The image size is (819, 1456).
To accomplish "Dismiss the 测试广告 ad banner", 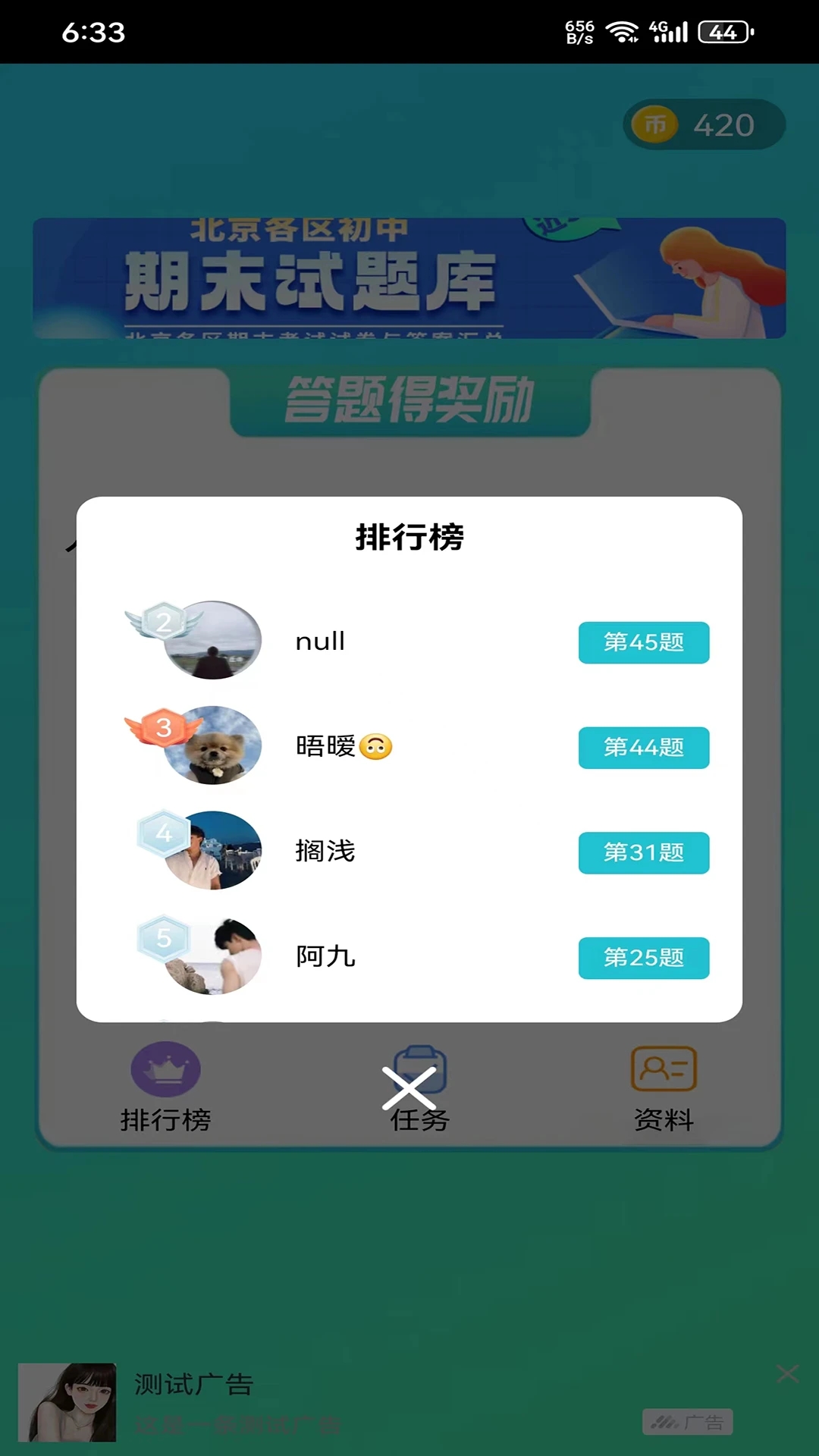I will point(787,1373).
